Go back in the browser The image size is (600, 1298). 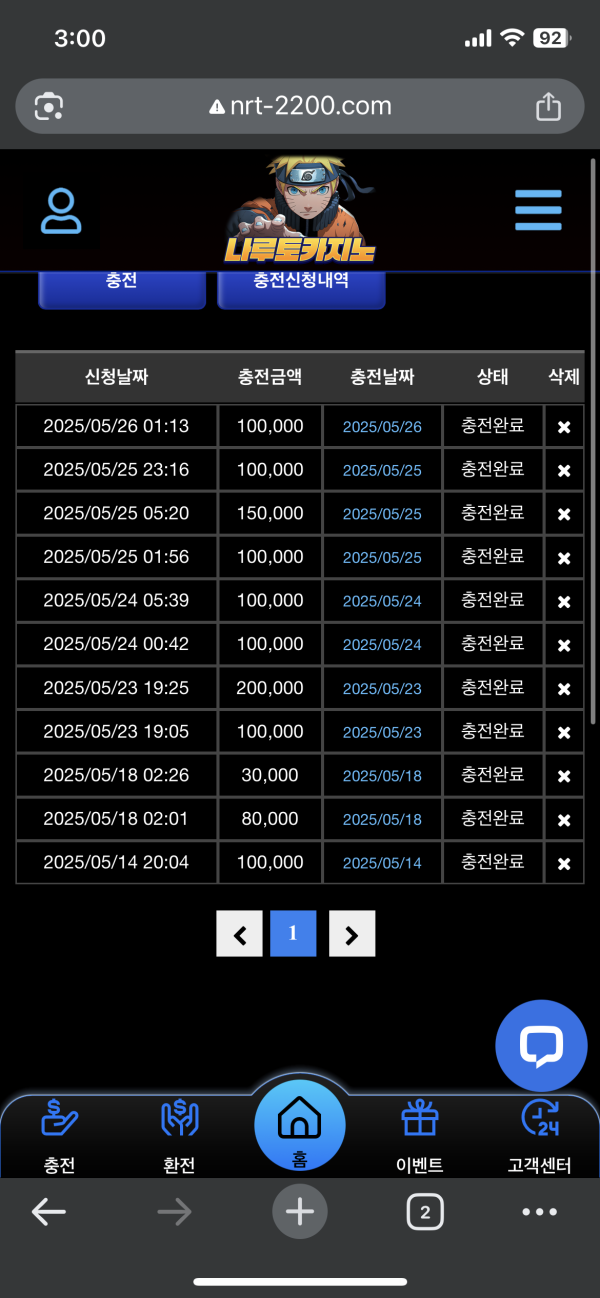(x=48, y=1213)
